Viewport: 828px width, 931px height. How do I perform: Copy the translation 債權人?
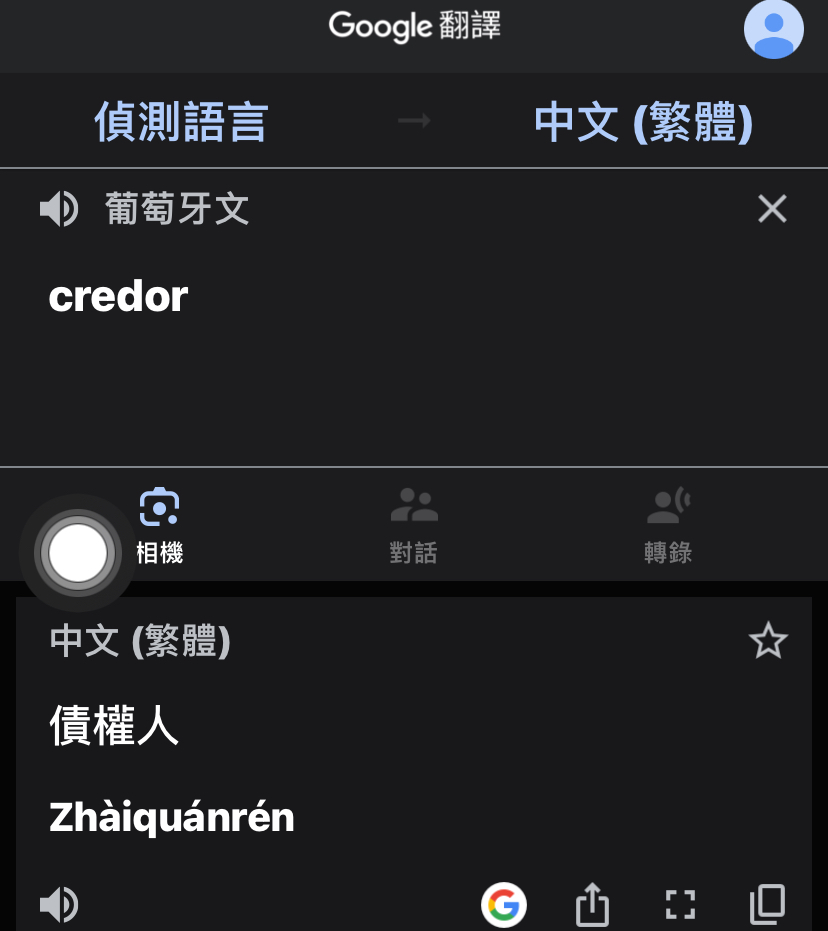pyautogui.click(x=767, y=905)
